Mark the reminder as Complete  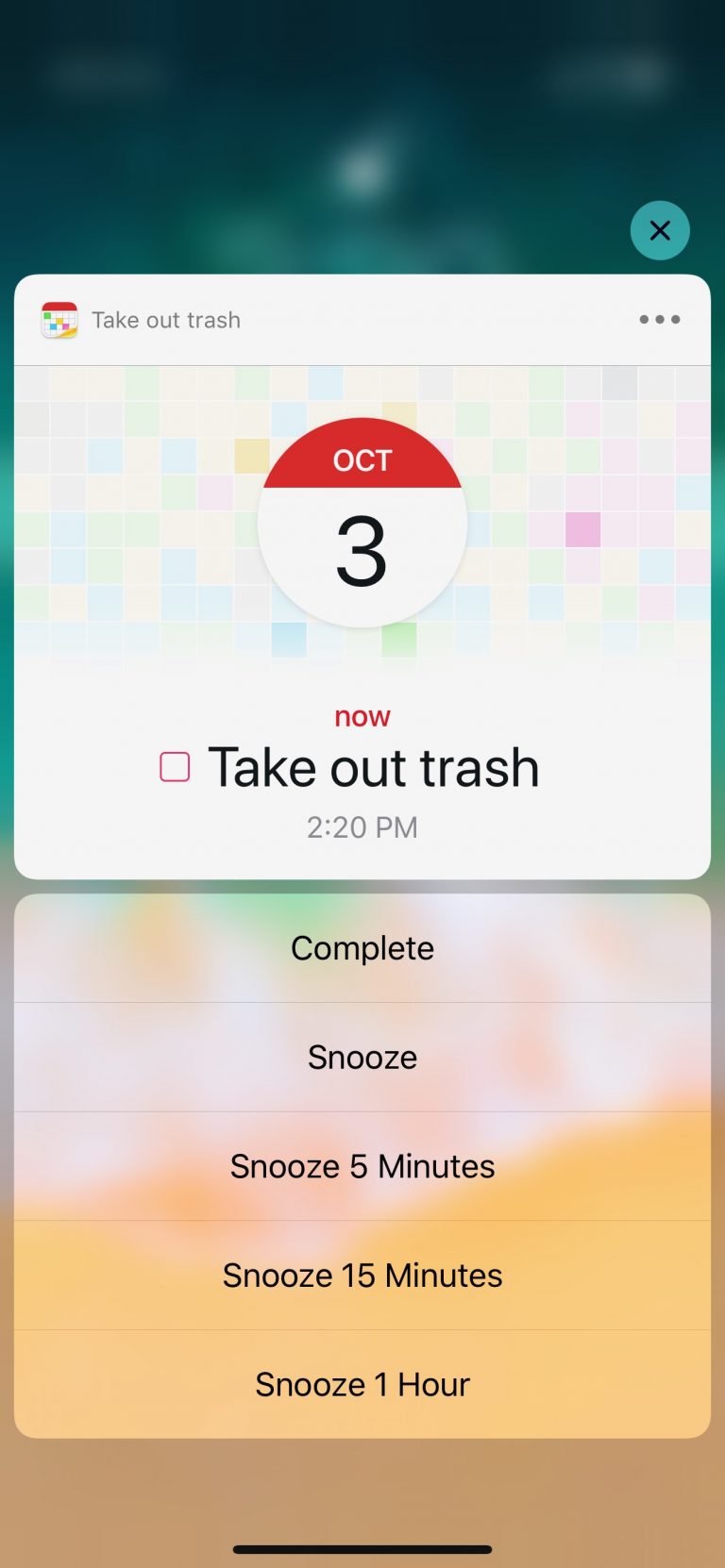coord(362,948)
